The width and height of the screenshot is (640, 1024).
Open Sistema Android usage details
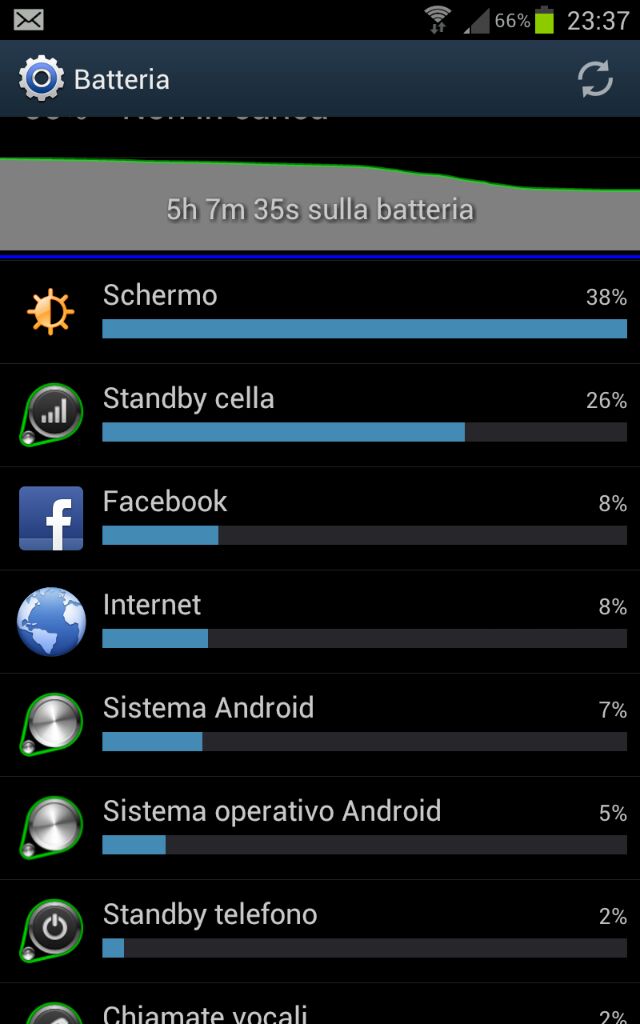(320, 724)
